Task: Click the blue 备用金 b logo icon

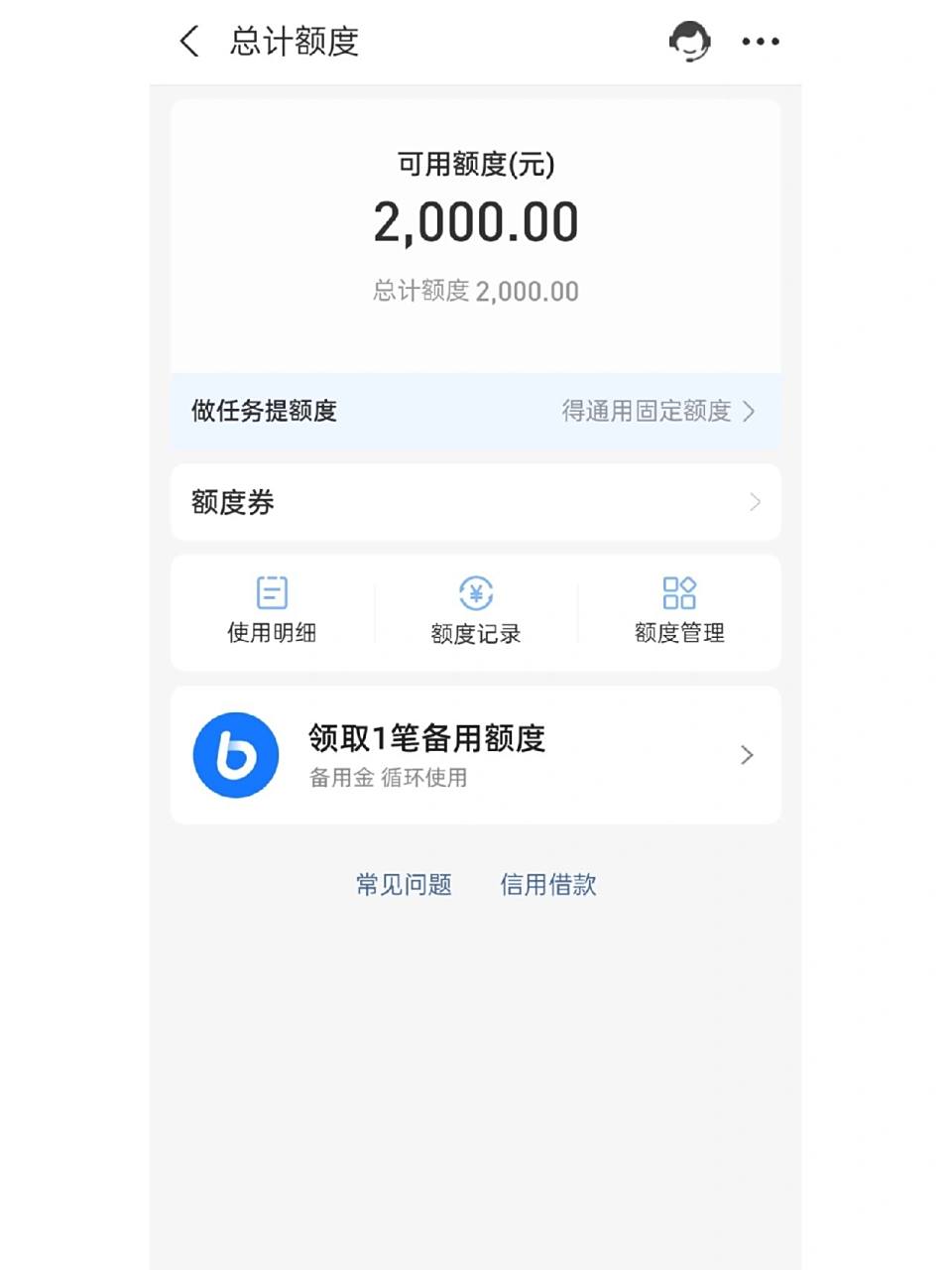Action: (236, 754)
